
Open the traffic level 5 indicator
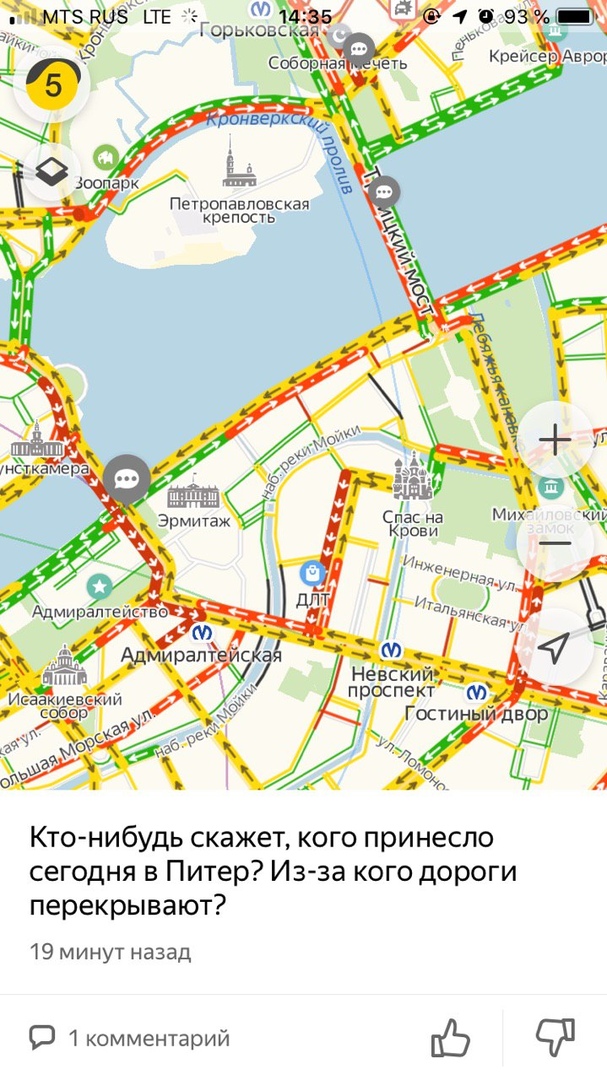click(52, 85)
